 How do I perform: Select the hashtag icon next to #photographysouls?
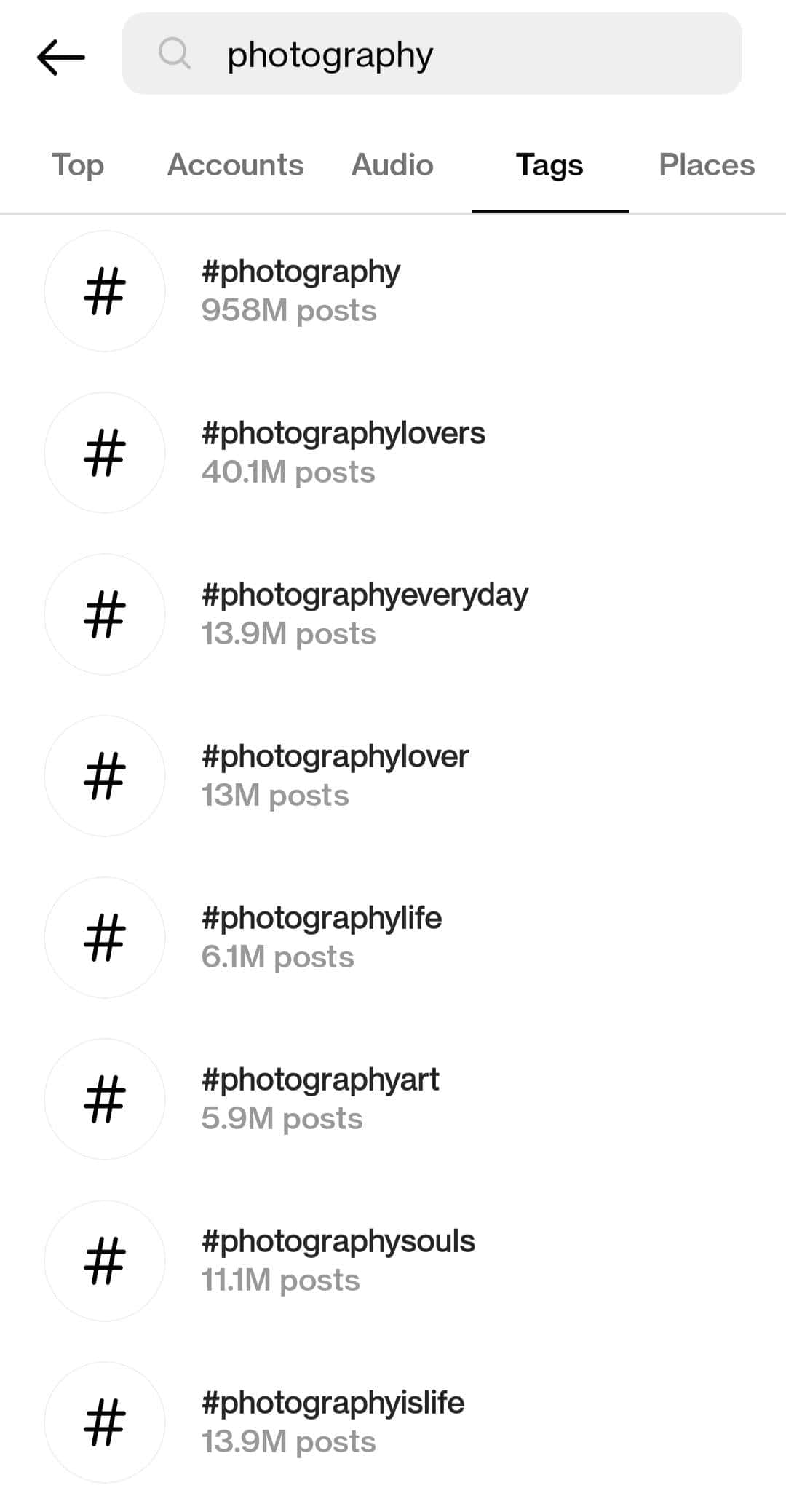[x=104, y=1262]
